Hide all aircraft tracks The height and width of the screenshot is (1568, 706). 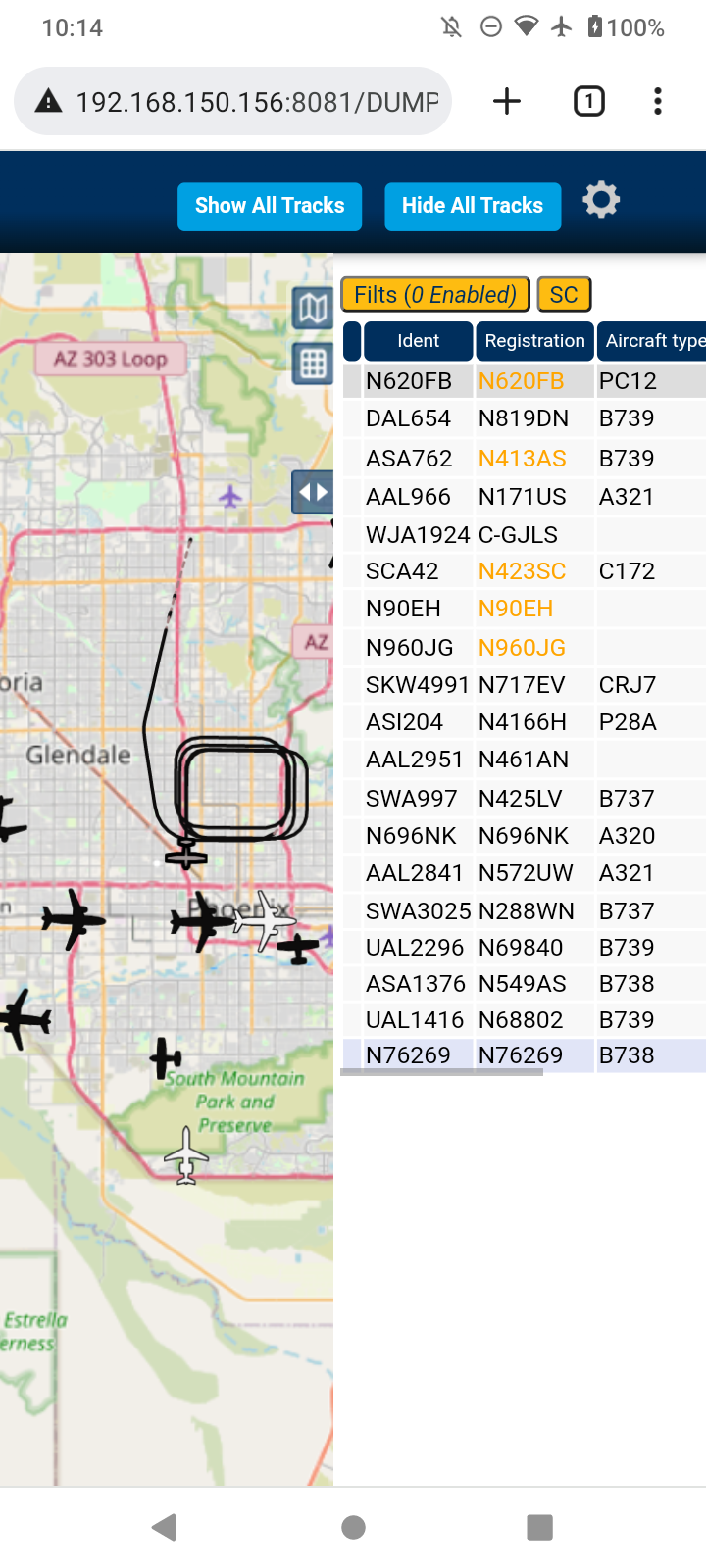click(x=473, y=206)
